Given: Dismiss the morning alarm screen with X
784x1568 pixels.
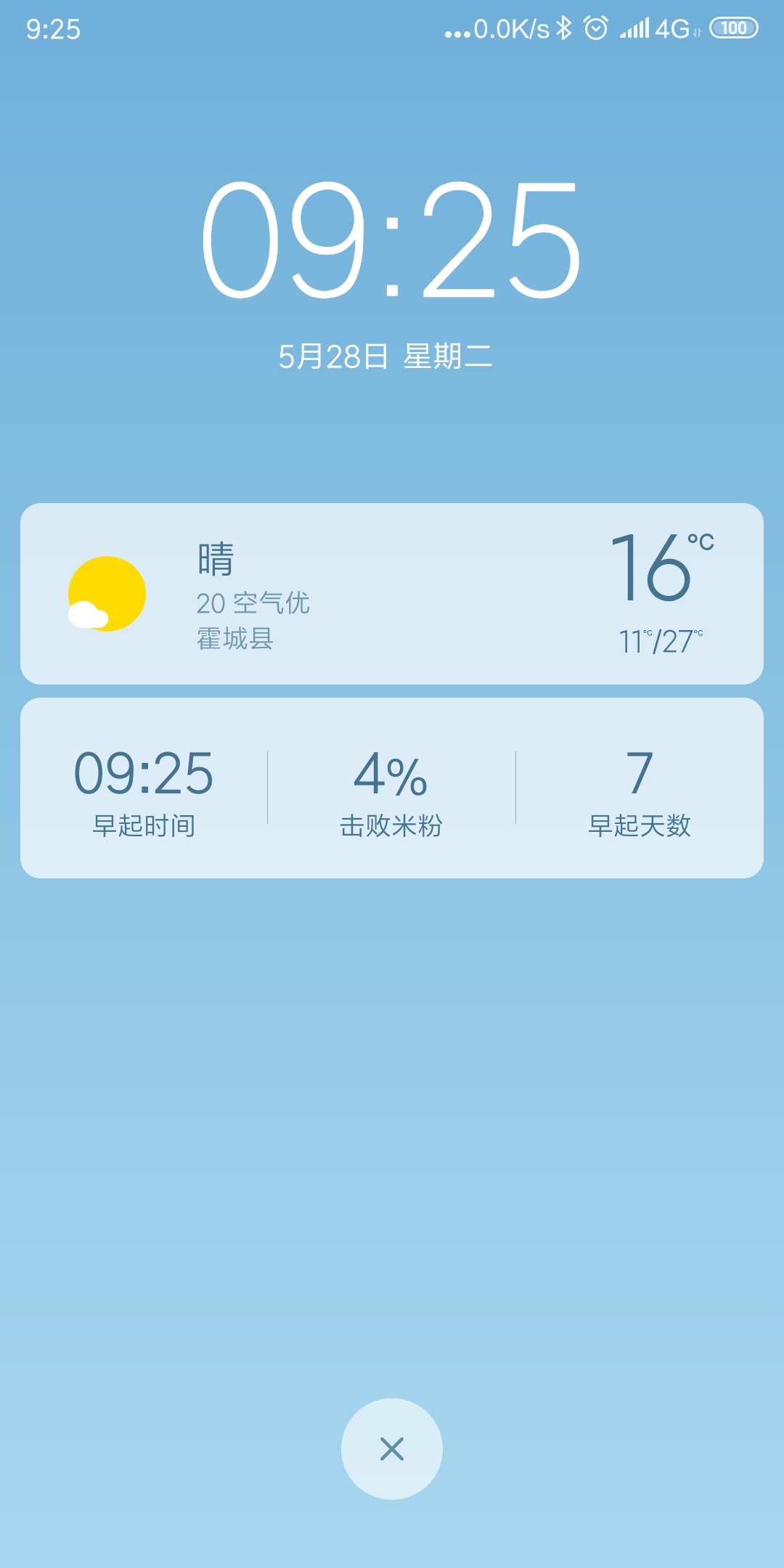Looking at the screenshot, I should point(391,1449).
